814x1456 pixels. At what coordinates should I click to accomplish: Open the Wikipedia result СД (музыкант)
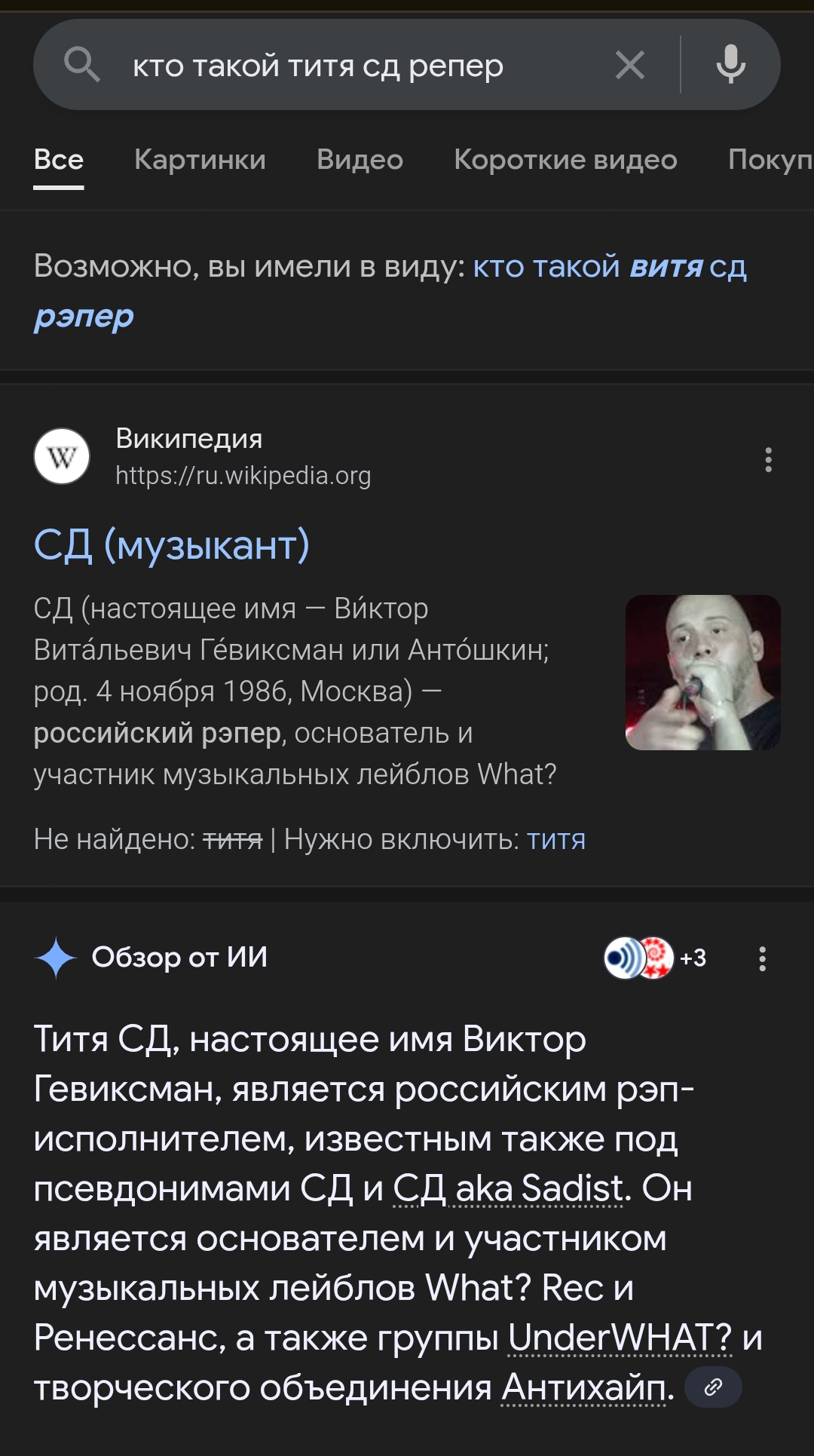(172, 545)
